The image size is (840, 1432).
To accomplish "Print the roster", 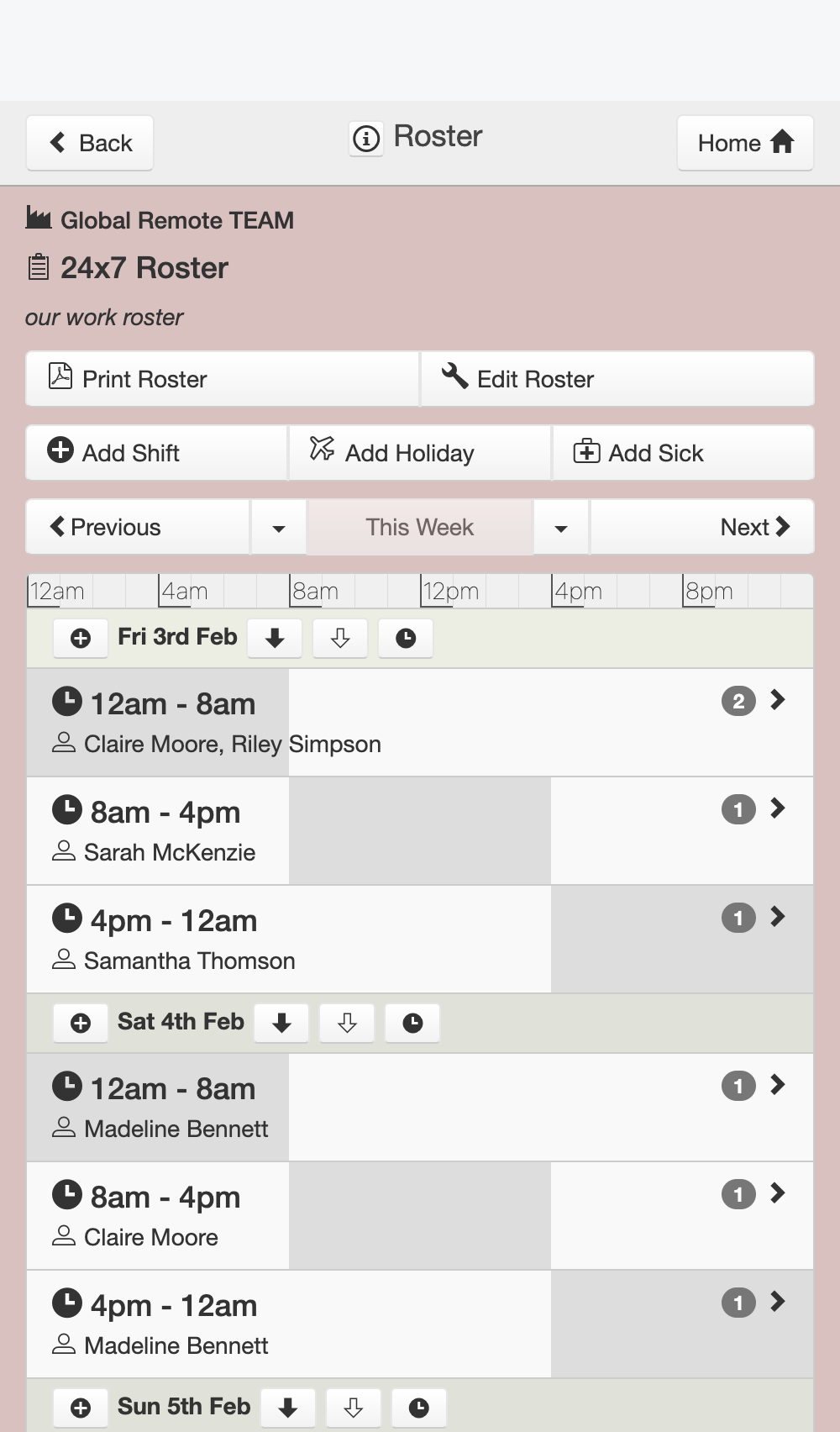I will pyautogui.click(x=223, y=379).
